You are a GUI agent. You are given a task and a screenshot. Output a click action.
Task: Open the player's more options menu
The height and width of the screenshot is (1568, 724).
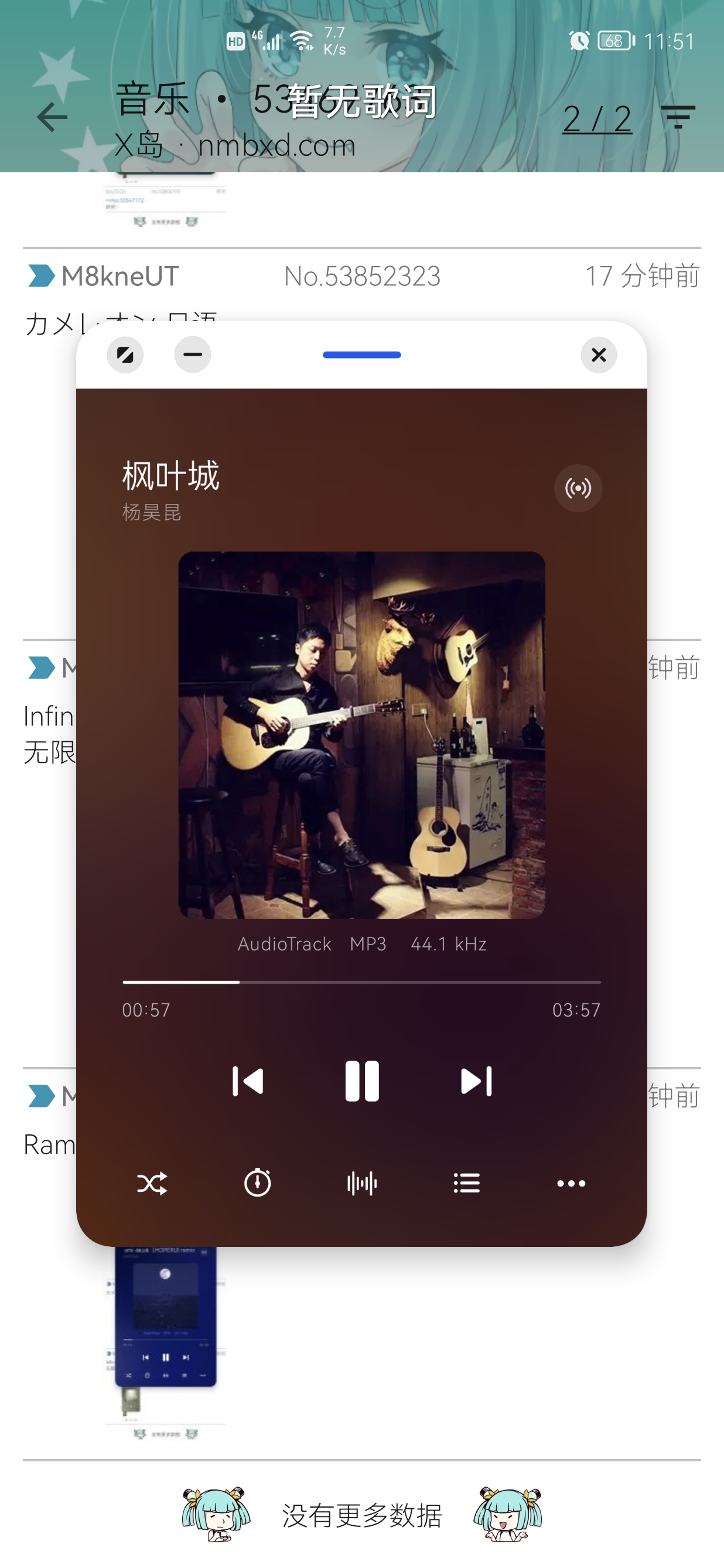(x=571, y=1183)
